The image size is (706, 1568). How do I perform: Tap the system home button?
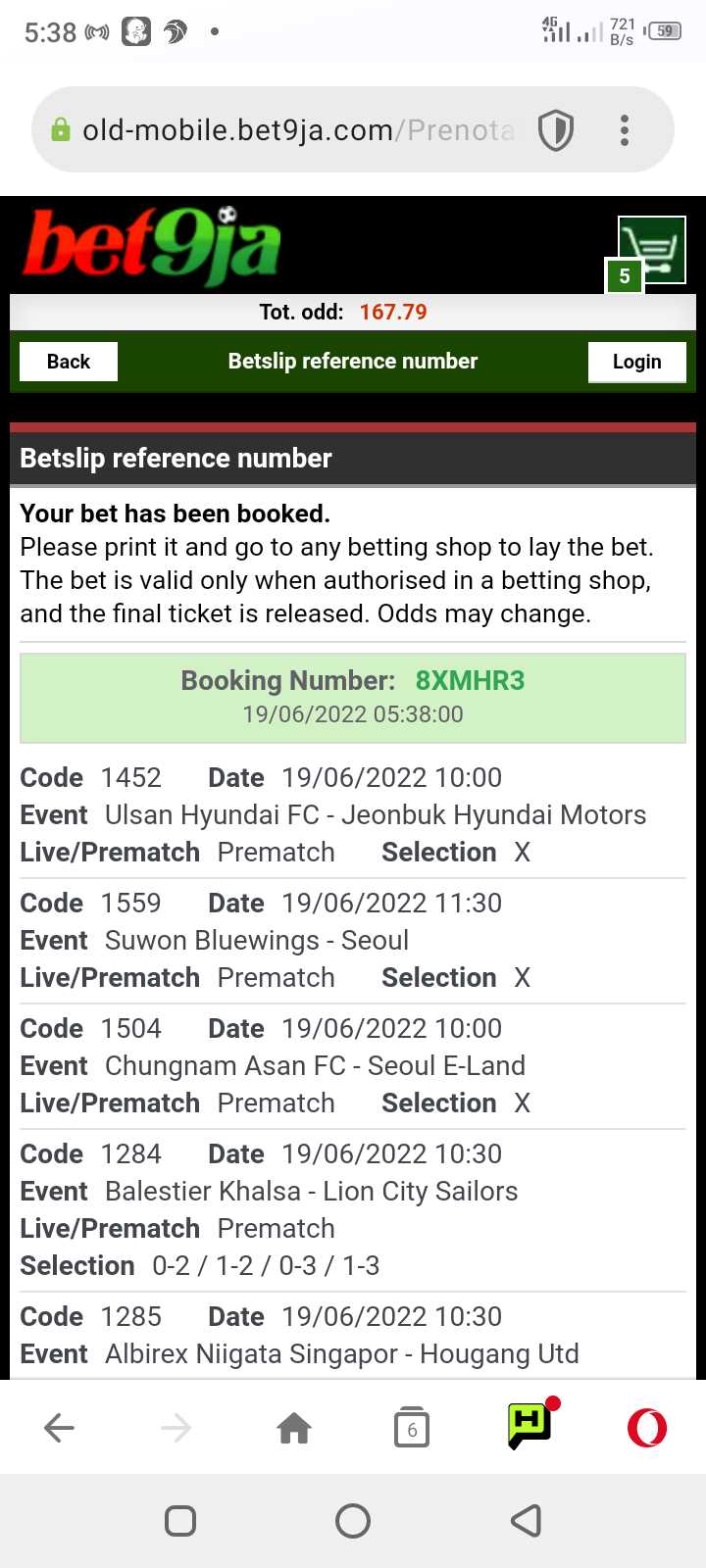click(353, 1521)
